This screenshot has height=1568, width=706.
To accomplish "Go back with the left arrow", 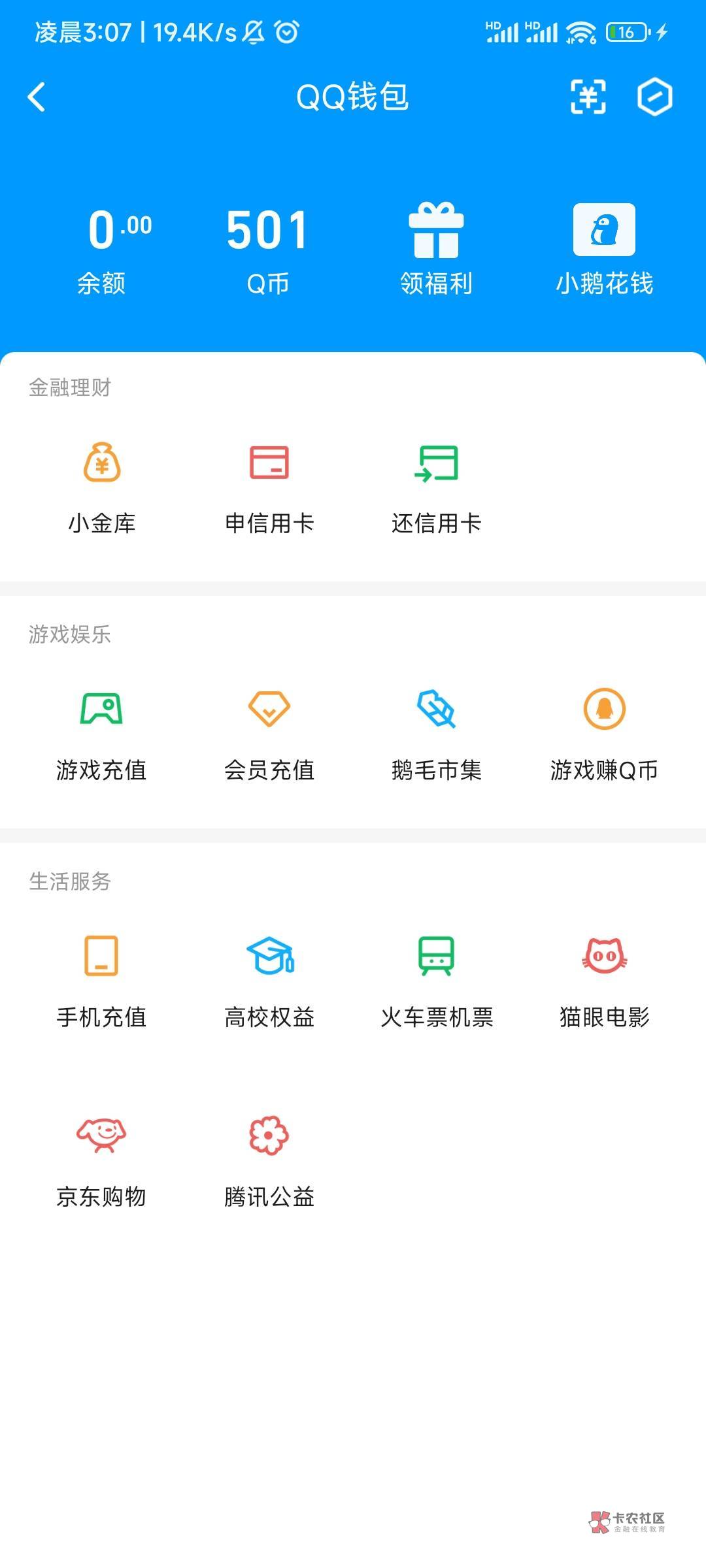I will coord(37,97).
